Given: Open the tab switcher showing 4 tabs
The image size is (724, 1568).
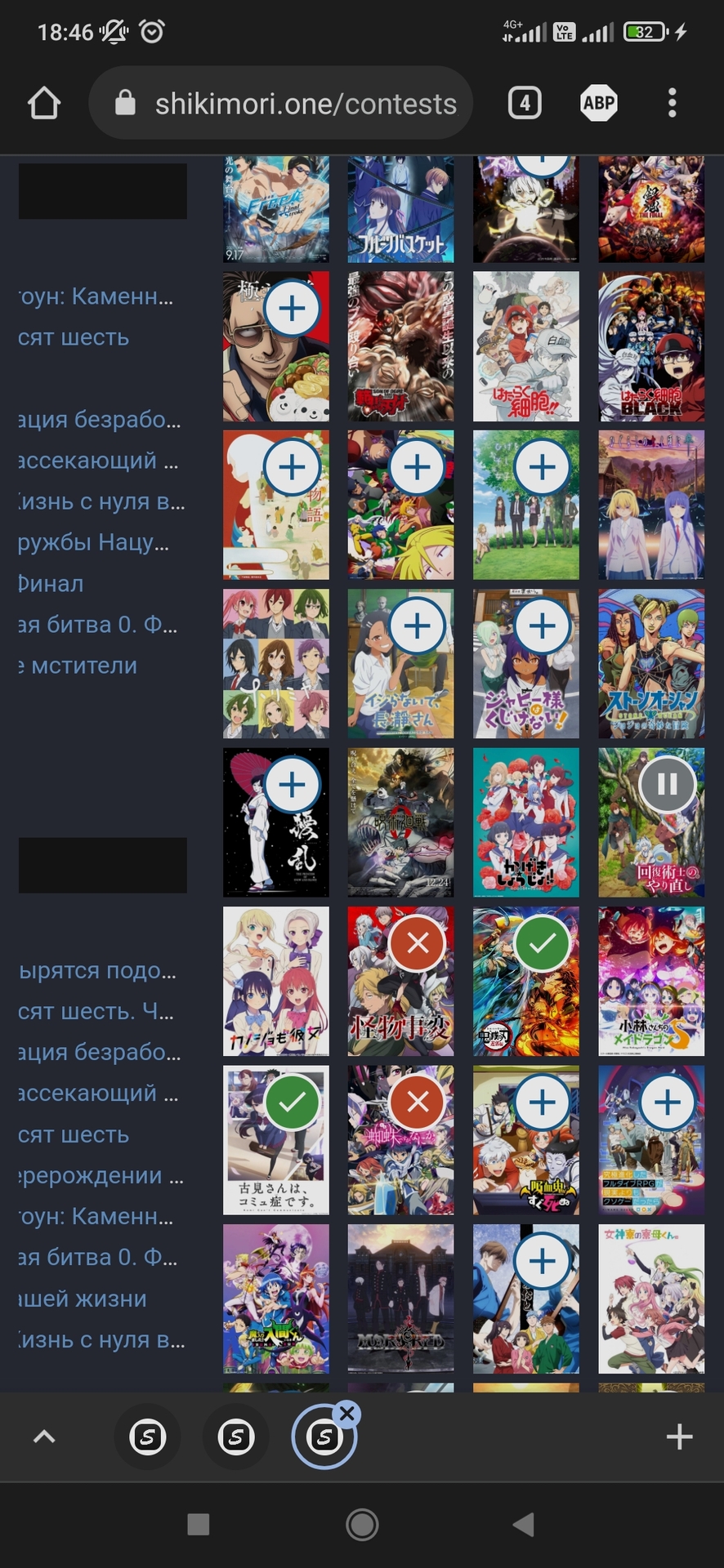Looking at the screenshot, I should pyautogui.click(x=525, y=104).
